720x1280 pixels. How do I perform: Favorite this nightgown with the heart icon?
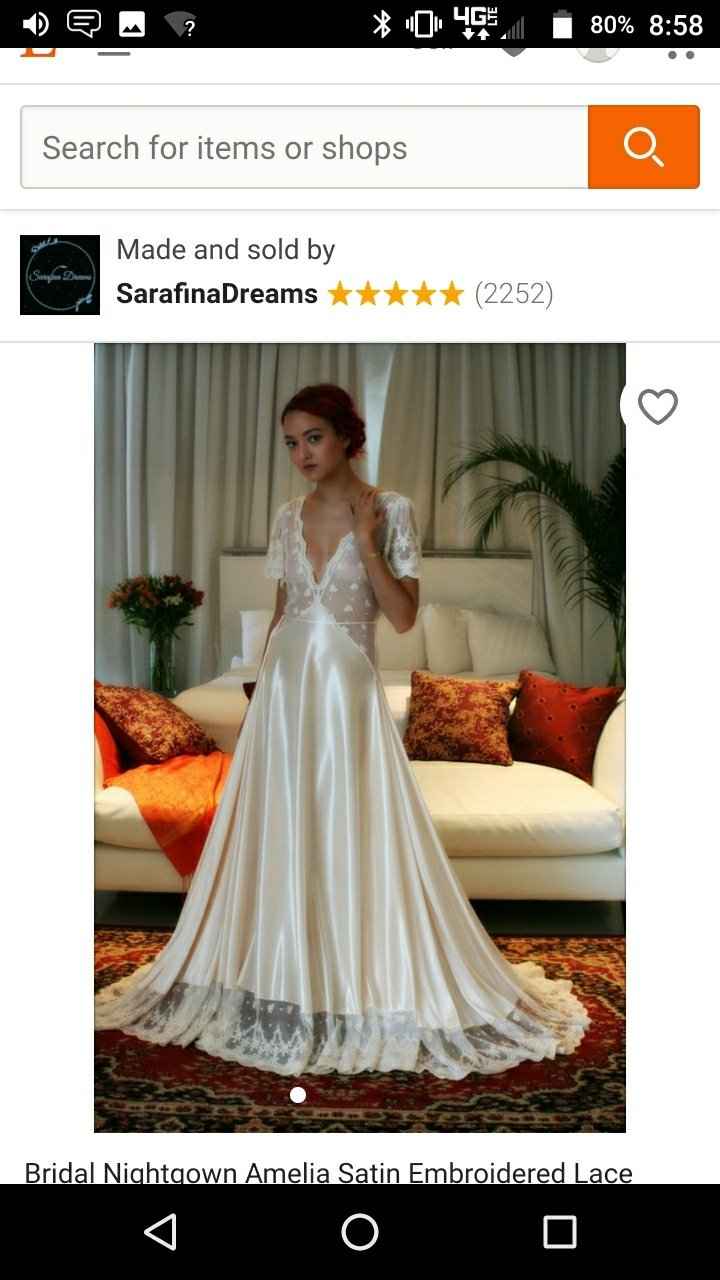point(657,407)
